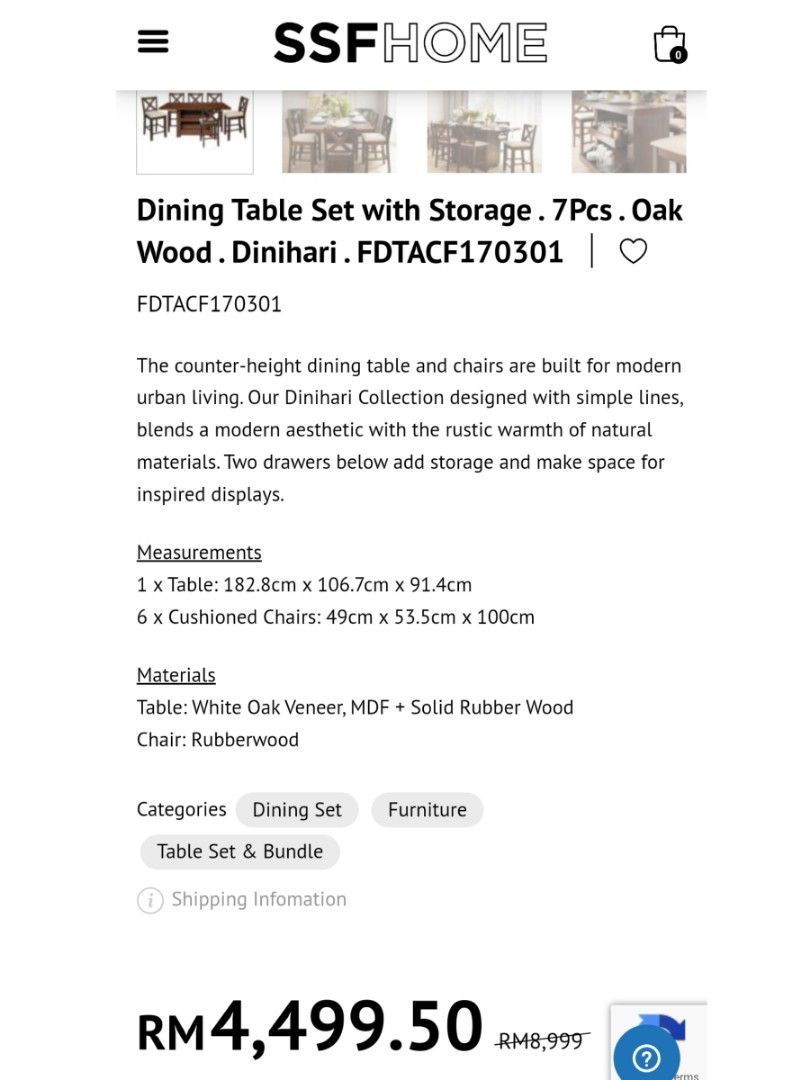Image resolution: width=810 pixels, height=1080 pixels.
Task: Browse the Furniture category chip
Action: tap(427, 810)
